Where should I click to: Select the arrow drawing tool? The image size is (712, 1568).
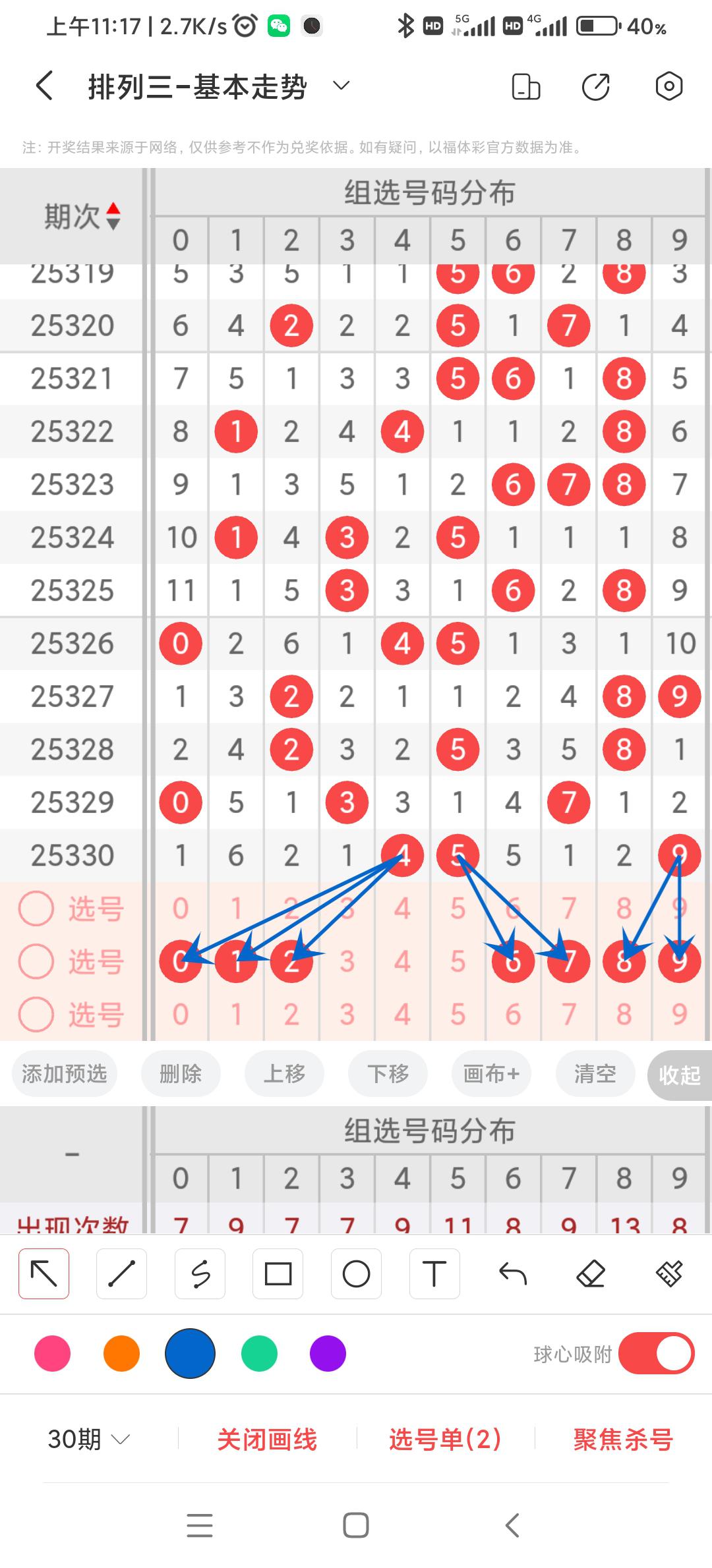pos(44,1274)
